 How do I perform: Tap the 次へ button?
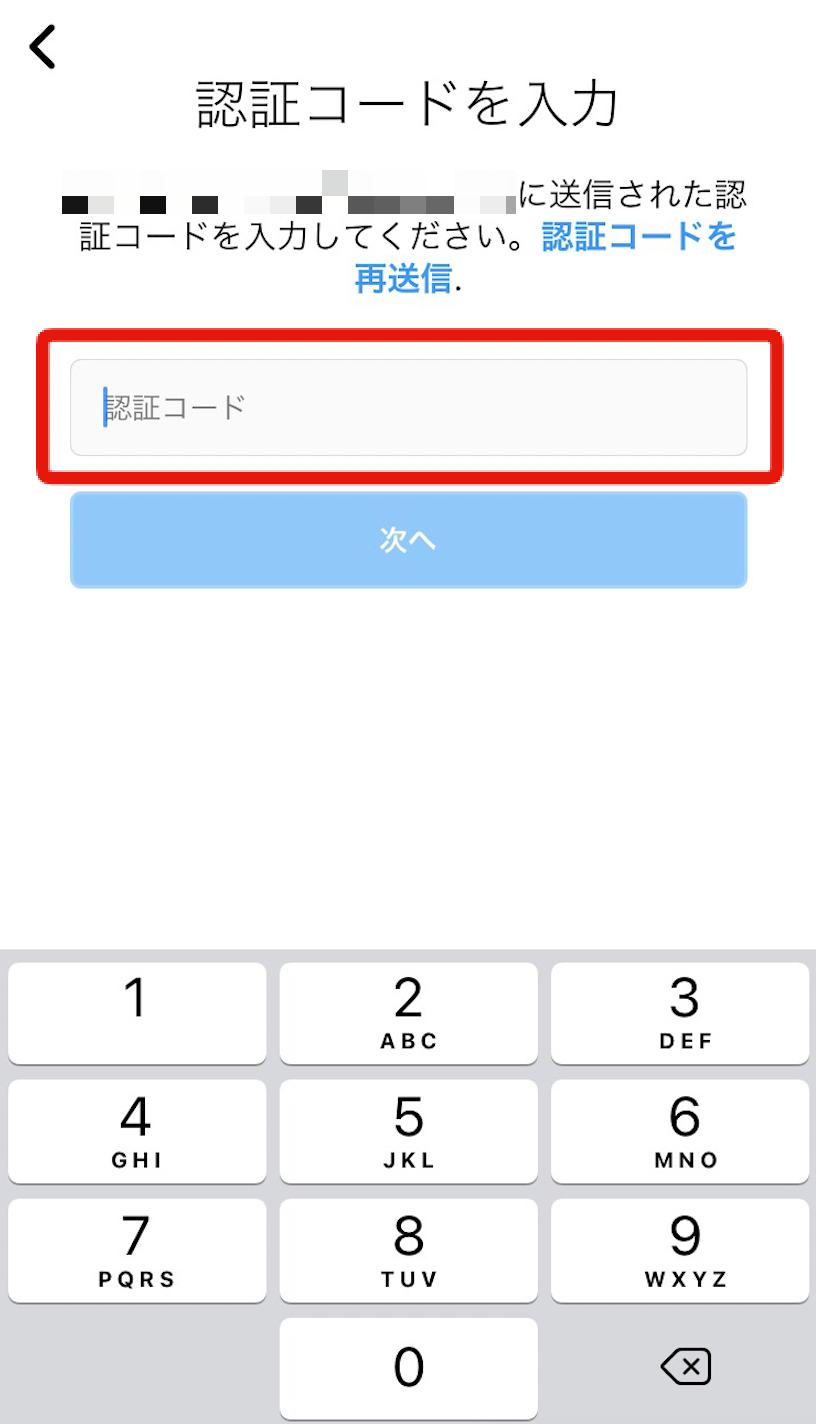pyautogui.click(x=408, y=540)
